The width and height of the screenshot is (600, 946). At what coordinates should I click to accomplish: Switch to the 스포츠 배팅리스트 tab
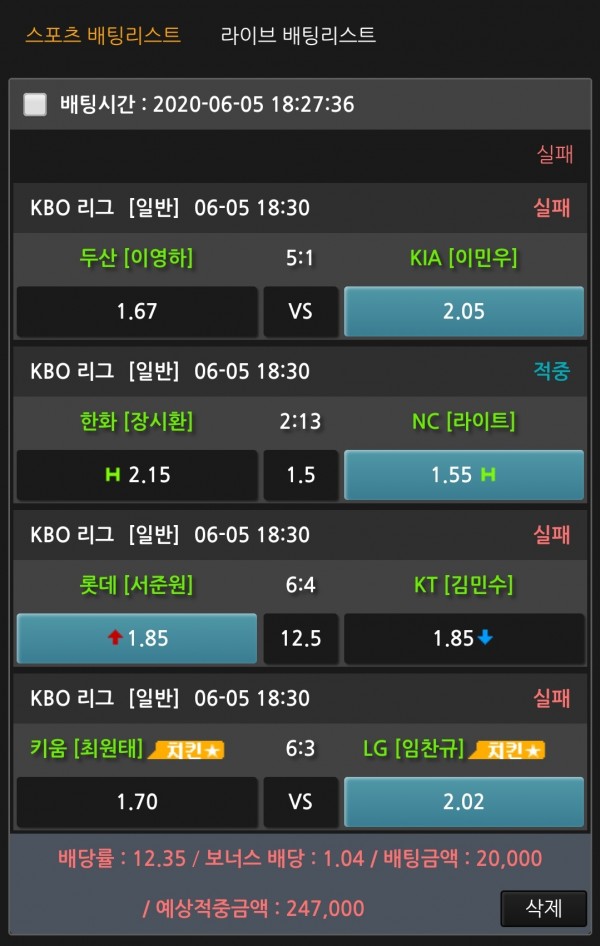coord(102,35)
